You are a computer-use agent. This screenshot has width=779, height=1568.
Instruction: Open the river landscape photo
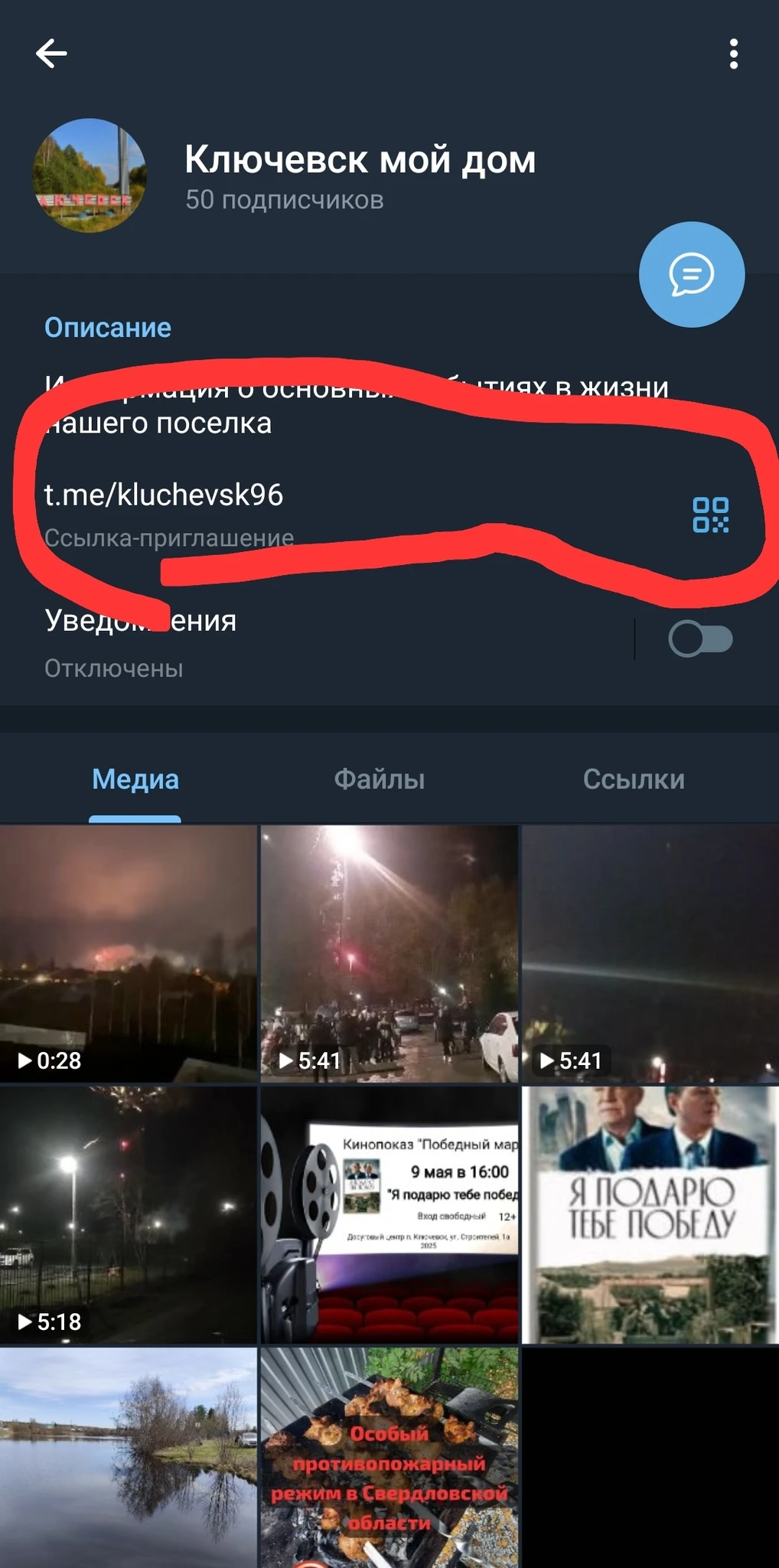(128, 1459)
